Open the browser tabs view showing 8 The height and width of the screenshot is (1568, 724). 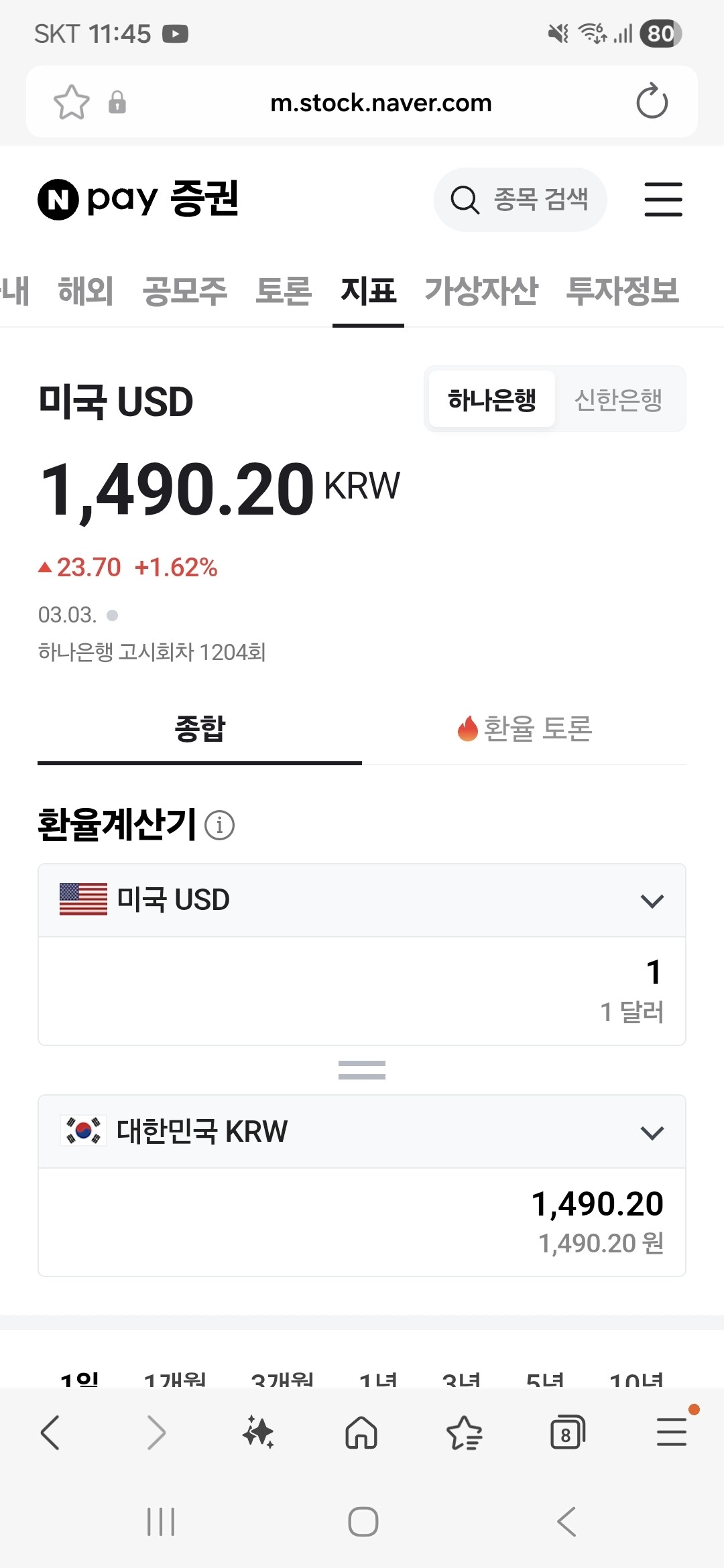click(567, 1433)
